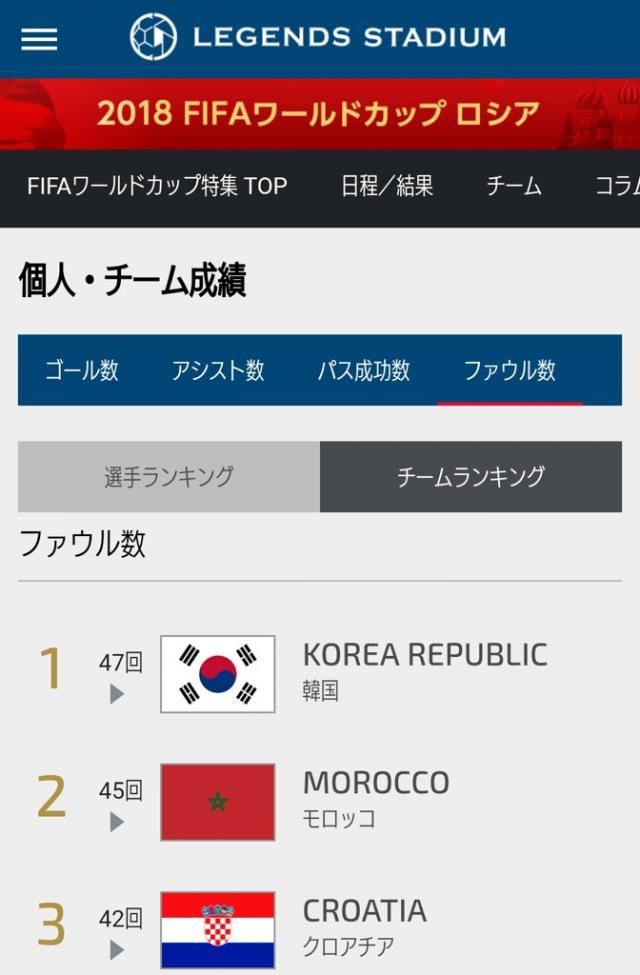Select チームランキング view
This screenshot has width=640, height=975.
[471, 477]
